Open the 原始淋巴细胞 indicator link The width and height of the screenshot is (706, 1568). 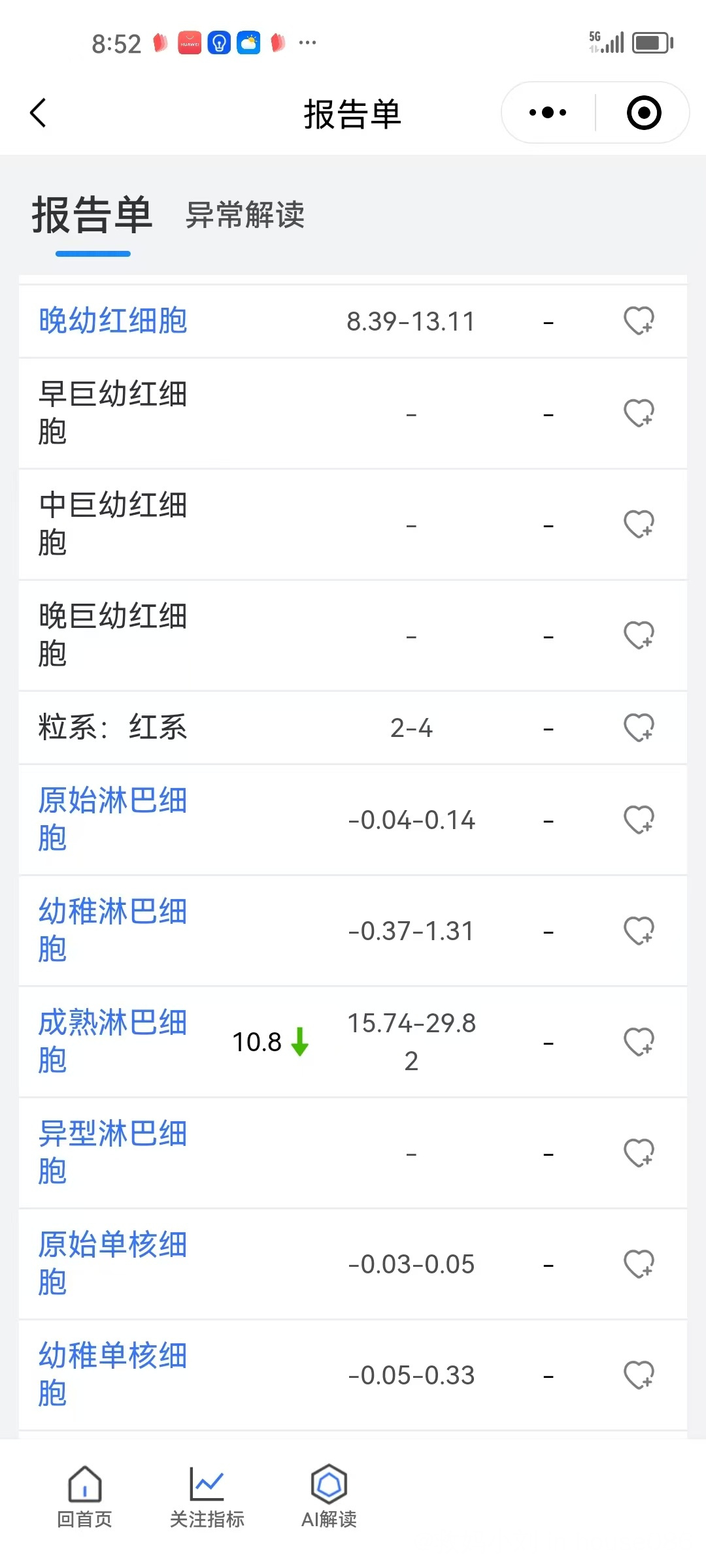(x=112, y=819)
